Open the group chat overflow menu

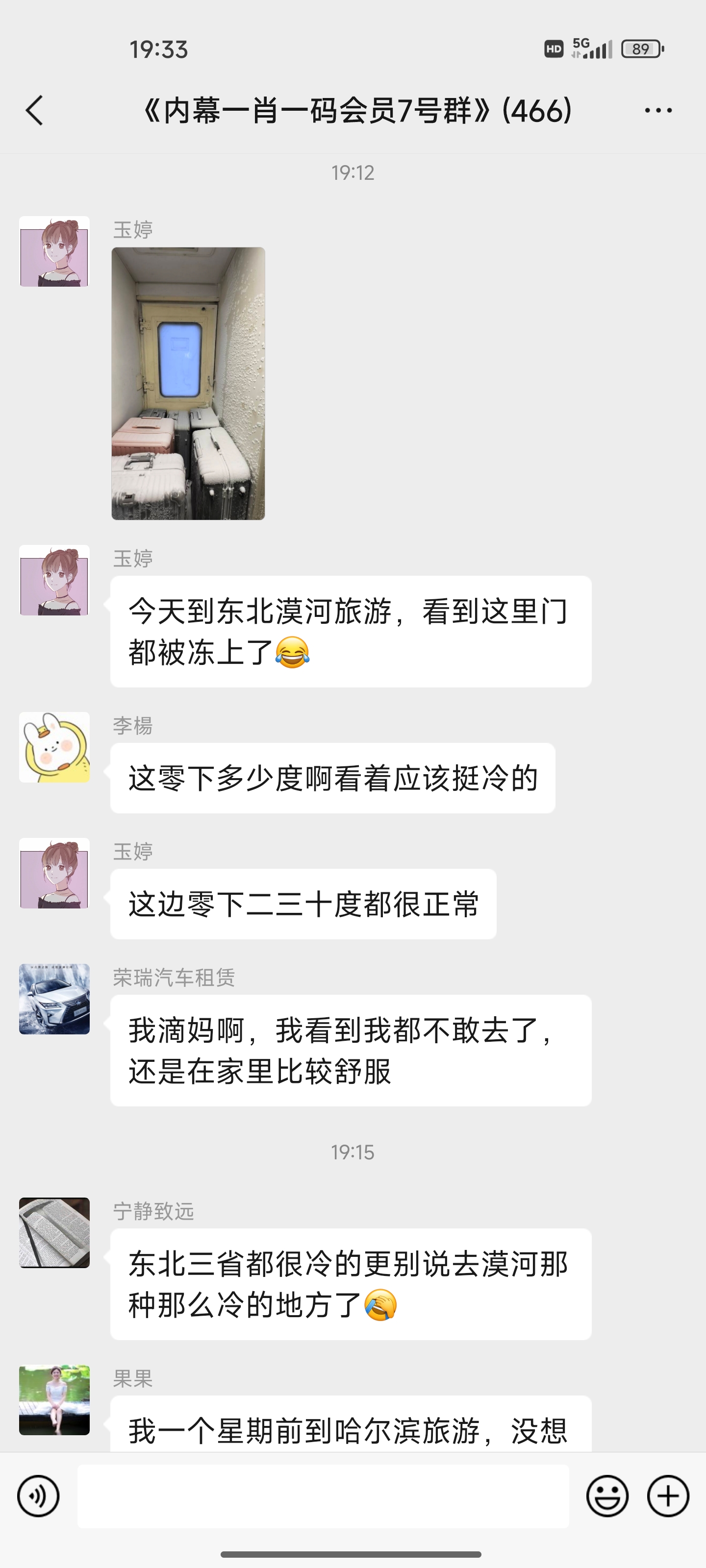pyautogui.click(x=658, y=111)
